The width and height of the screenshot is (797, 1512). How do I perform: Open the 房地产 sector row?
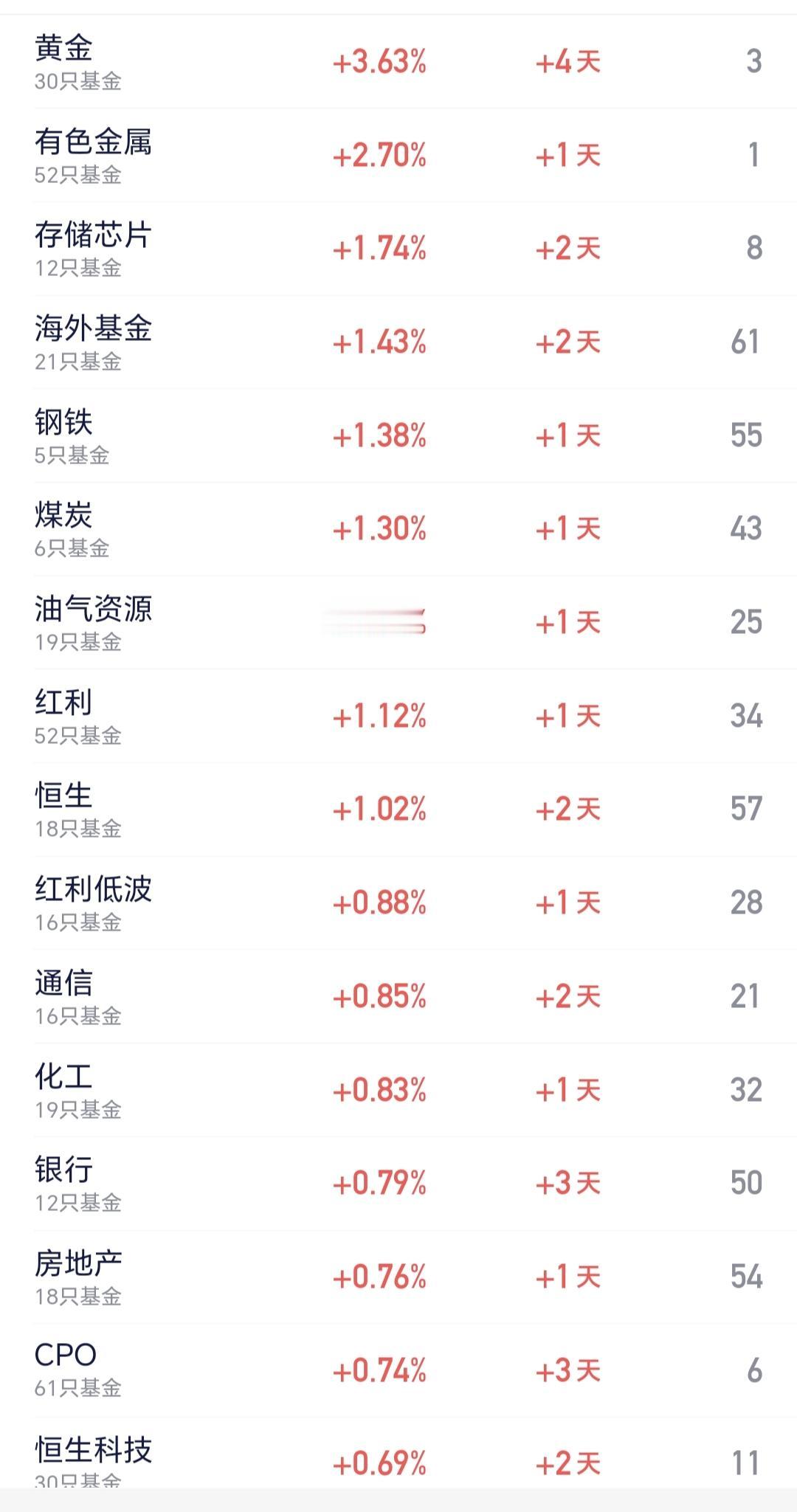point(398,1277)
